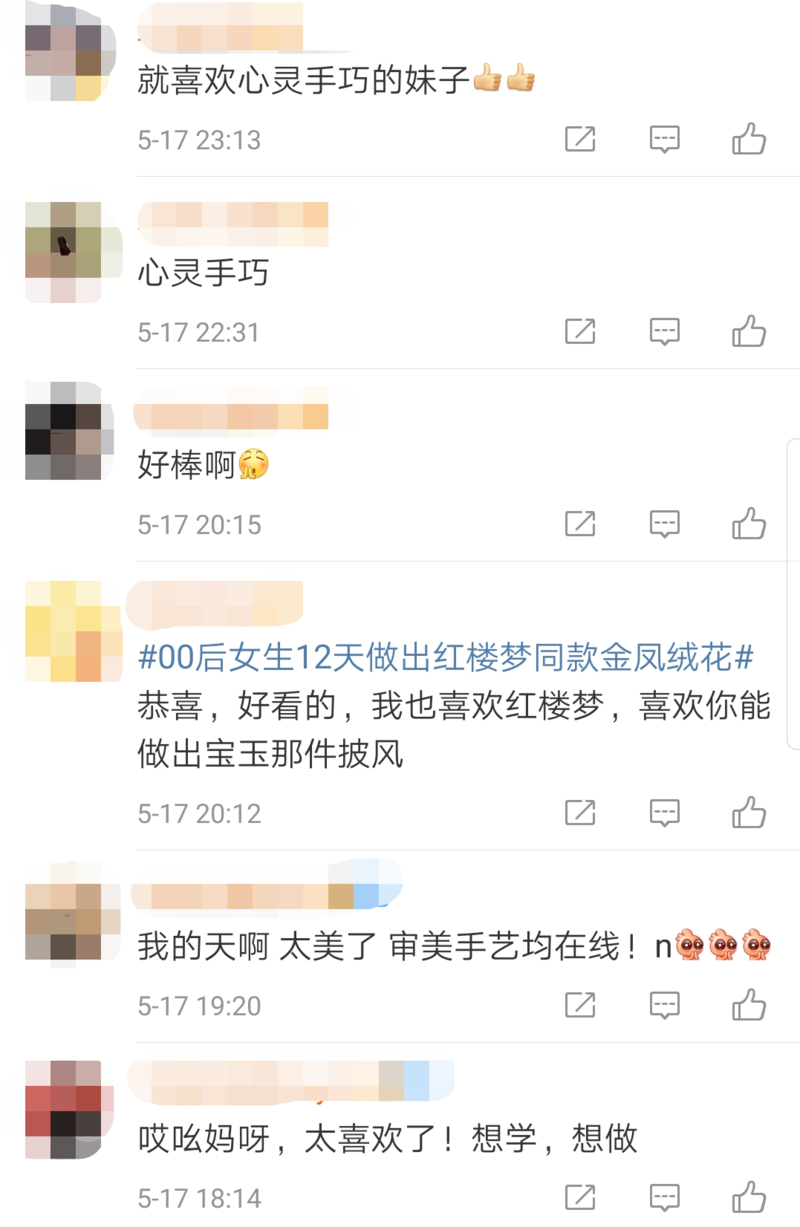Reply to the '哎吆妈呀，太喜欢了' comment
The height and width of the screenshot is (1227, 800).
point(665,1196)
